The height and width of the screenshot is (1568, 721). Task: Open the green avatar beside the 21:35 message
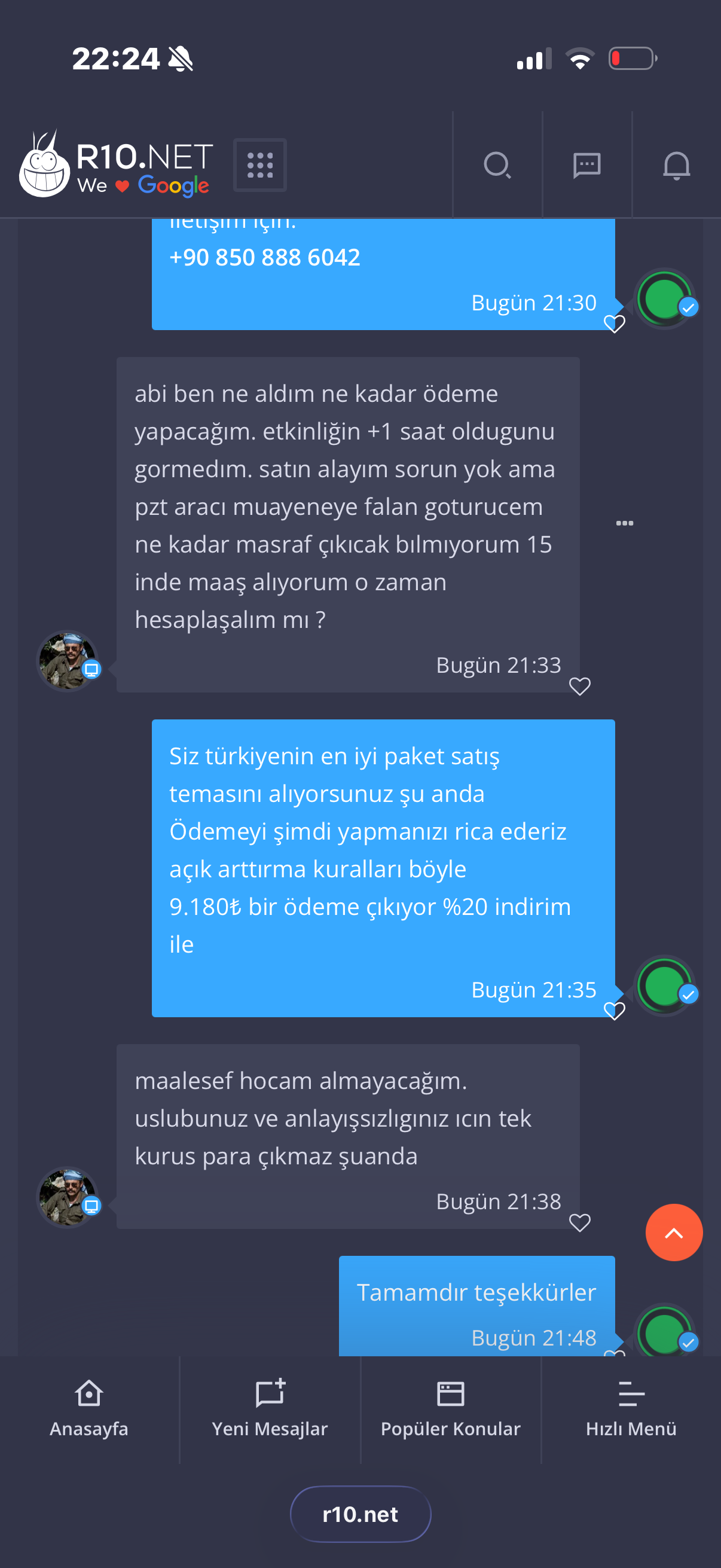pyautogui.click(x=664, y=986)
